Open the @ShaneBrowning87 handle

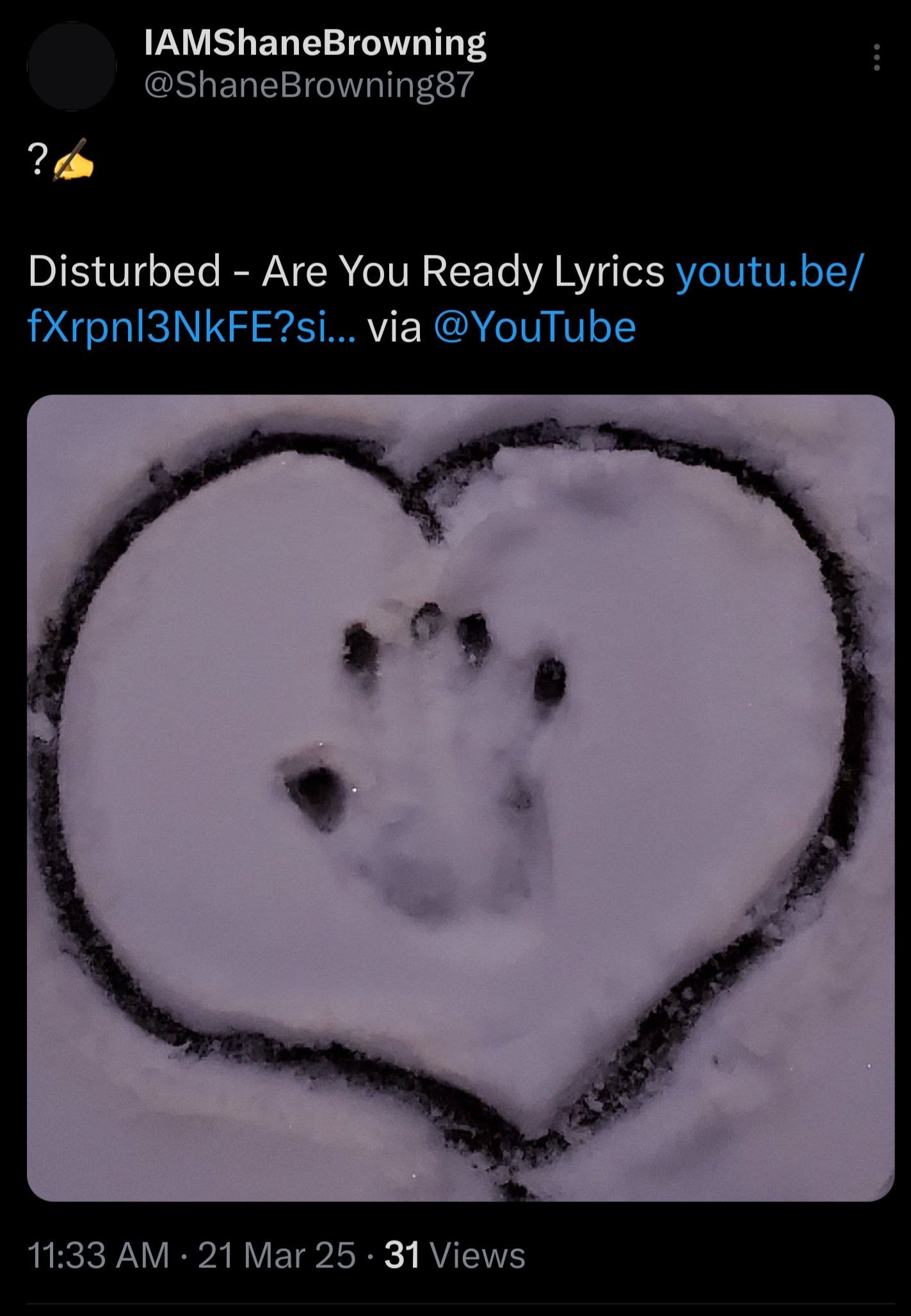pyautogui.click(x=309, y=85)
